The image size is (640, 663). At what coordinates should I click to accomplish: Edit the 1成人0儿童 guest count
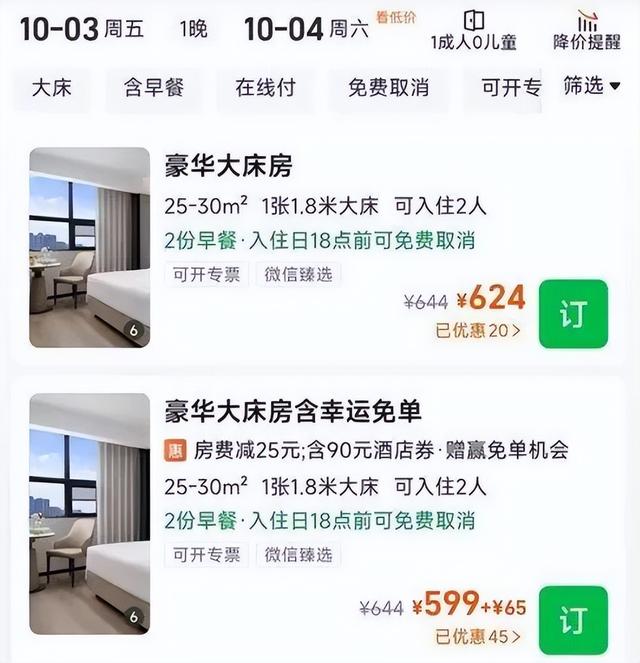coord(475,30)
